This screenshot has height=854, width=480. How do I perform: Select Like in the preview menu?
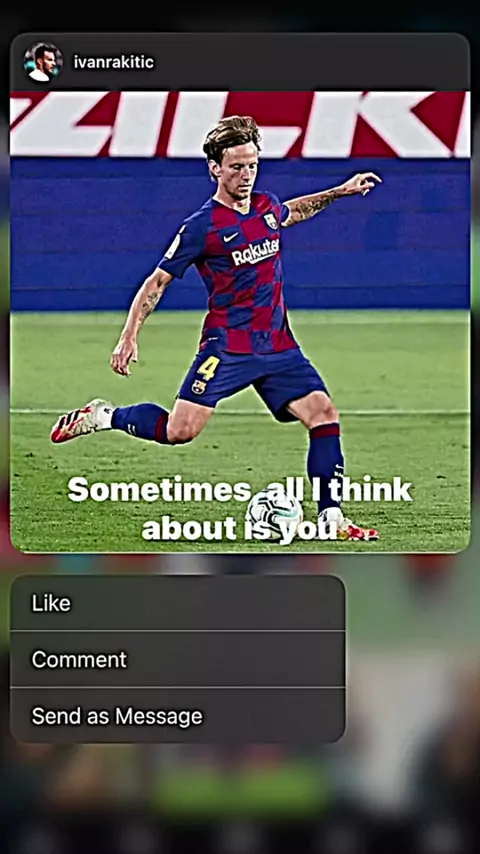pos(178,603)
